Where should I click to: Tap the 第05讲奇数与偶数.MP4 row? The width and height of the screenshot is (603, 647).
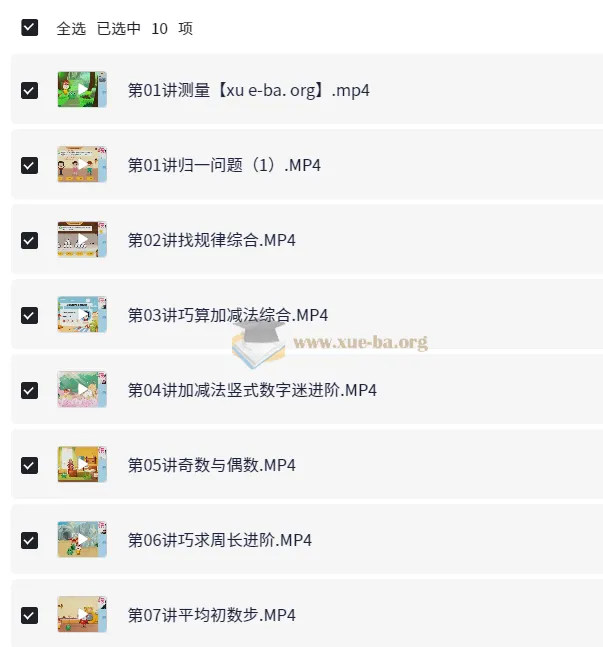211,466
